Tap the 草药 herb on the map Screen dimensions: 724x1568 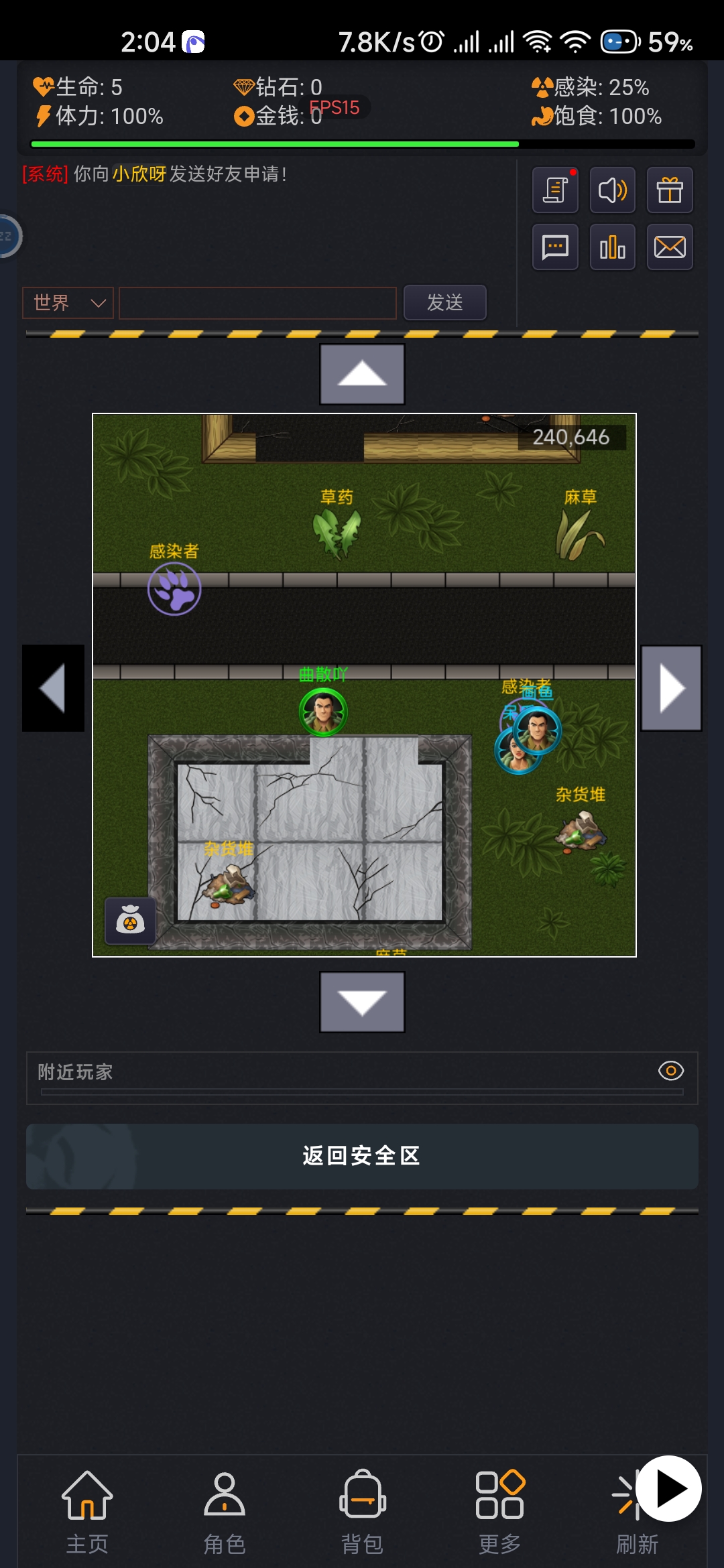click(337, 531)
